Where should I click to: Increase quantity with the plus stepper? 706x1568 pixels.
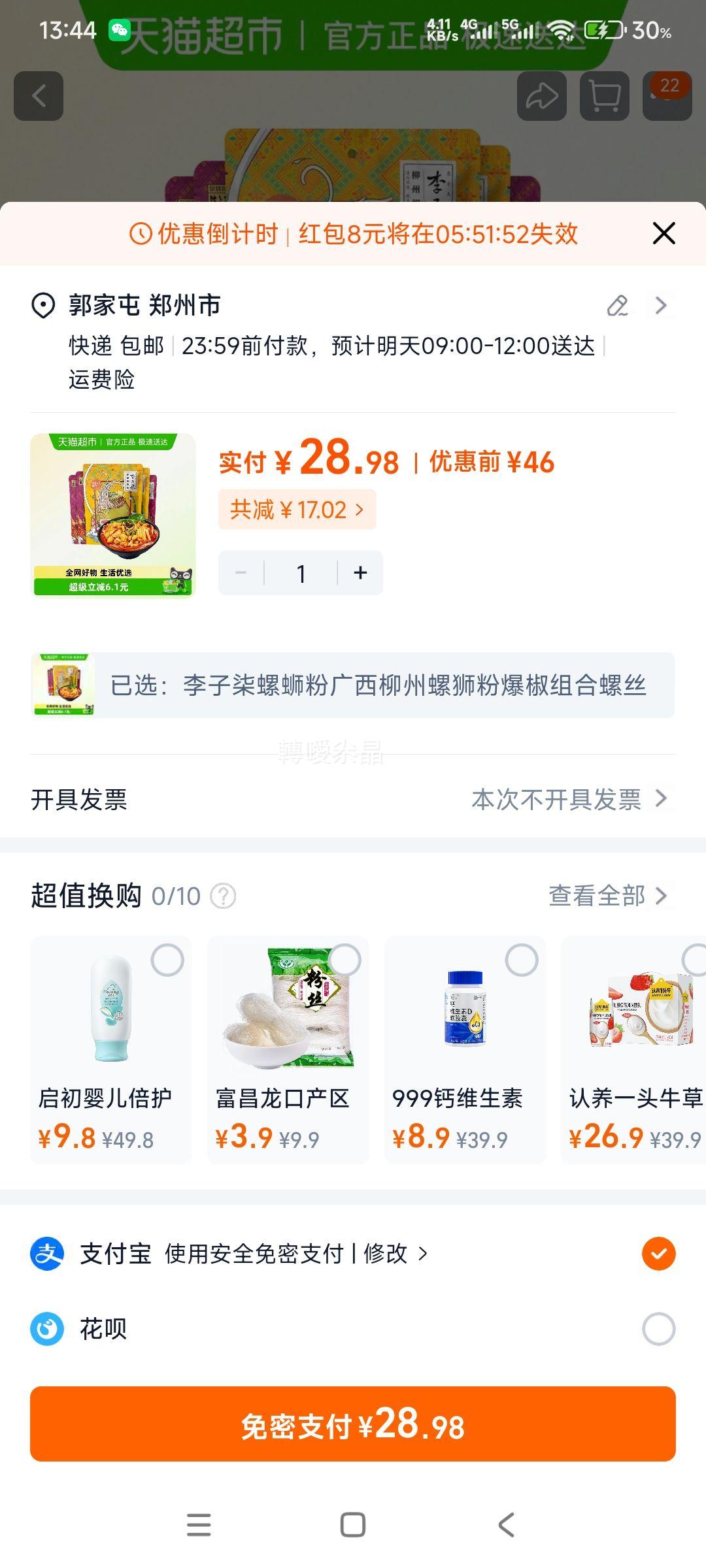coord(360,572)
